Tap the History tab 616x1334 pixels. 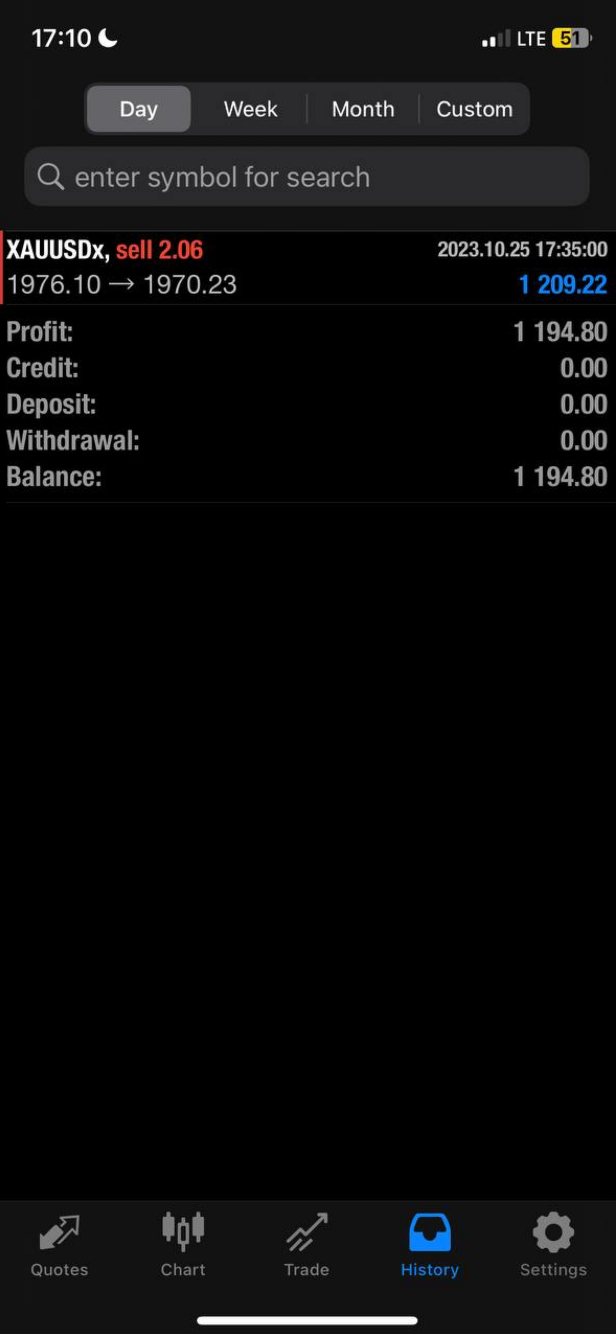click(x=430, y=1245)
